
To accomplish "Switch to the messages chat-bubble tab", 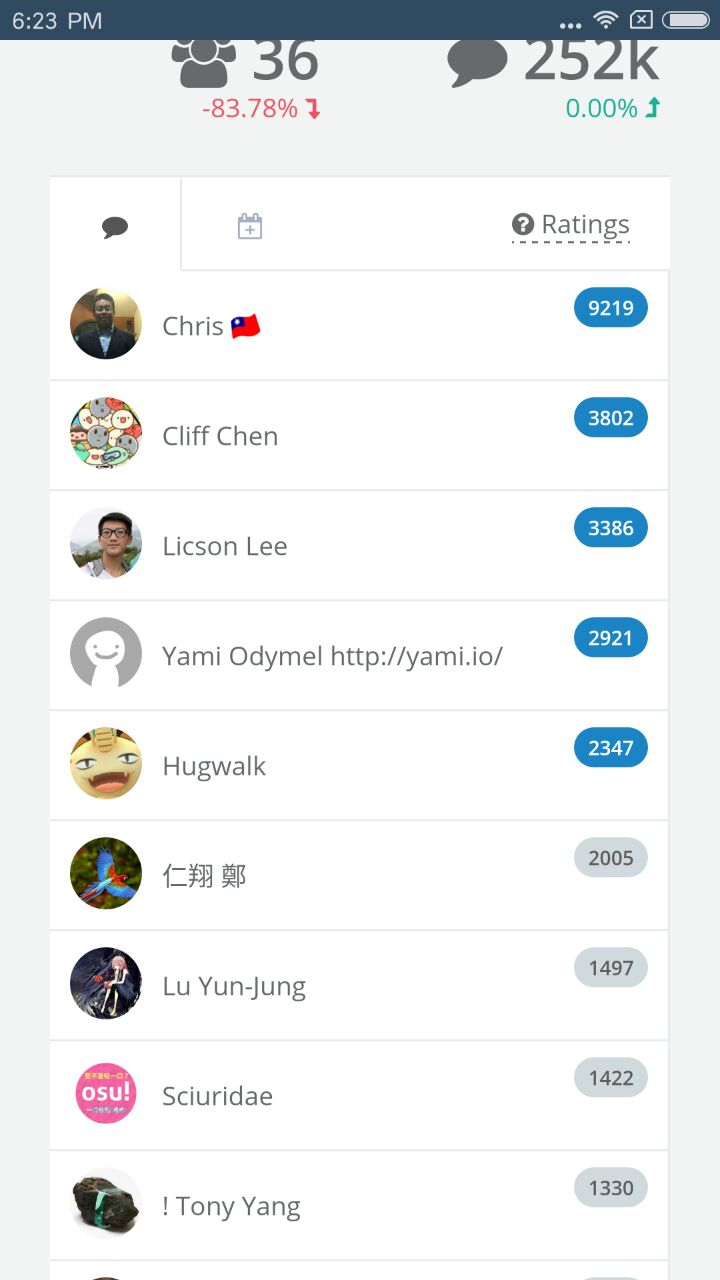I will pyautogui.click(x=115, y=227).
